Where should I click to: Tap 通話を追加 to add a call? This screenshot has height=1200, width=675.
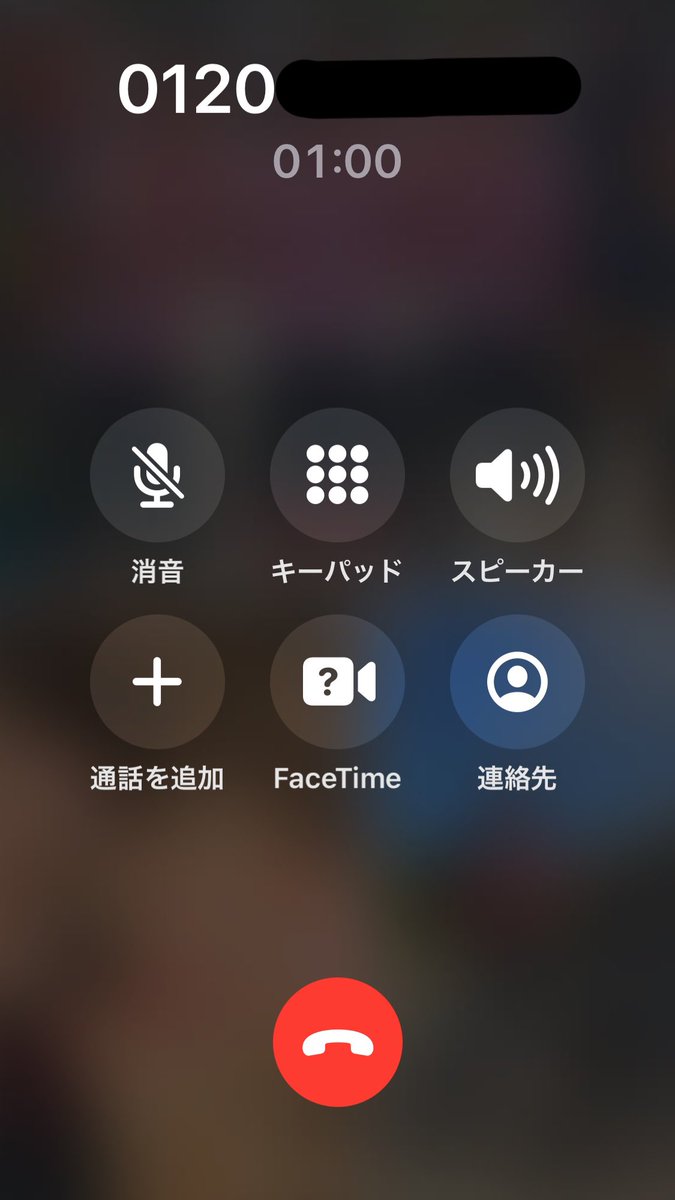pyautogui.click(x=157, y=682)
